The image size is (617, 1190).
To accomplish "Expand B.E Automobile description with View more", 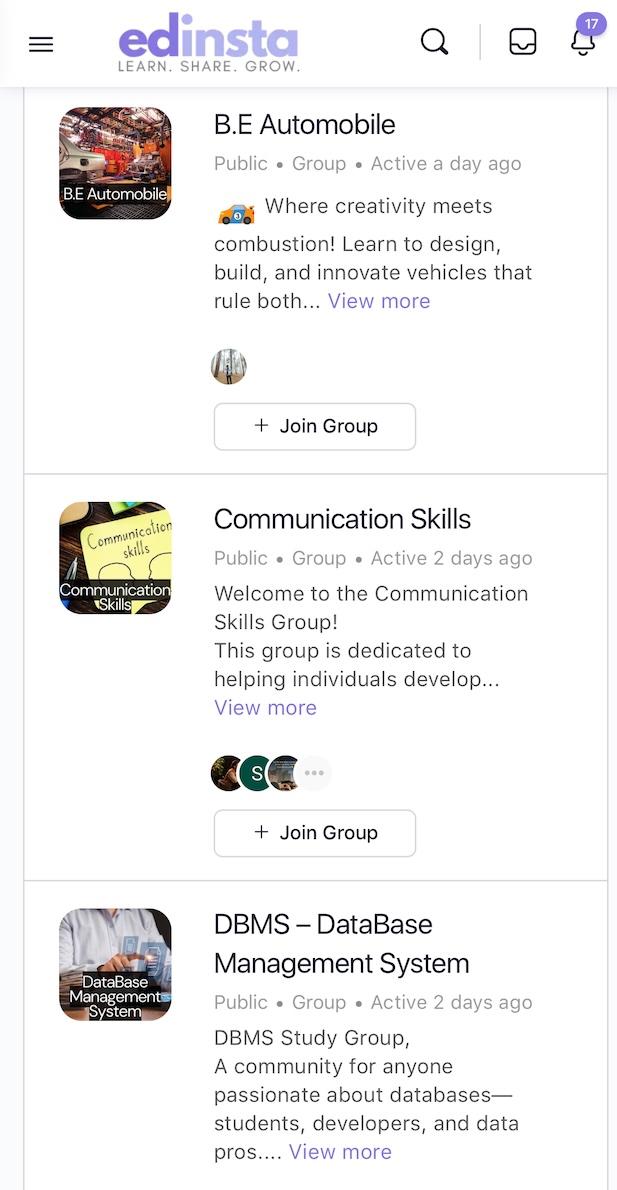I will coord(379,301).
